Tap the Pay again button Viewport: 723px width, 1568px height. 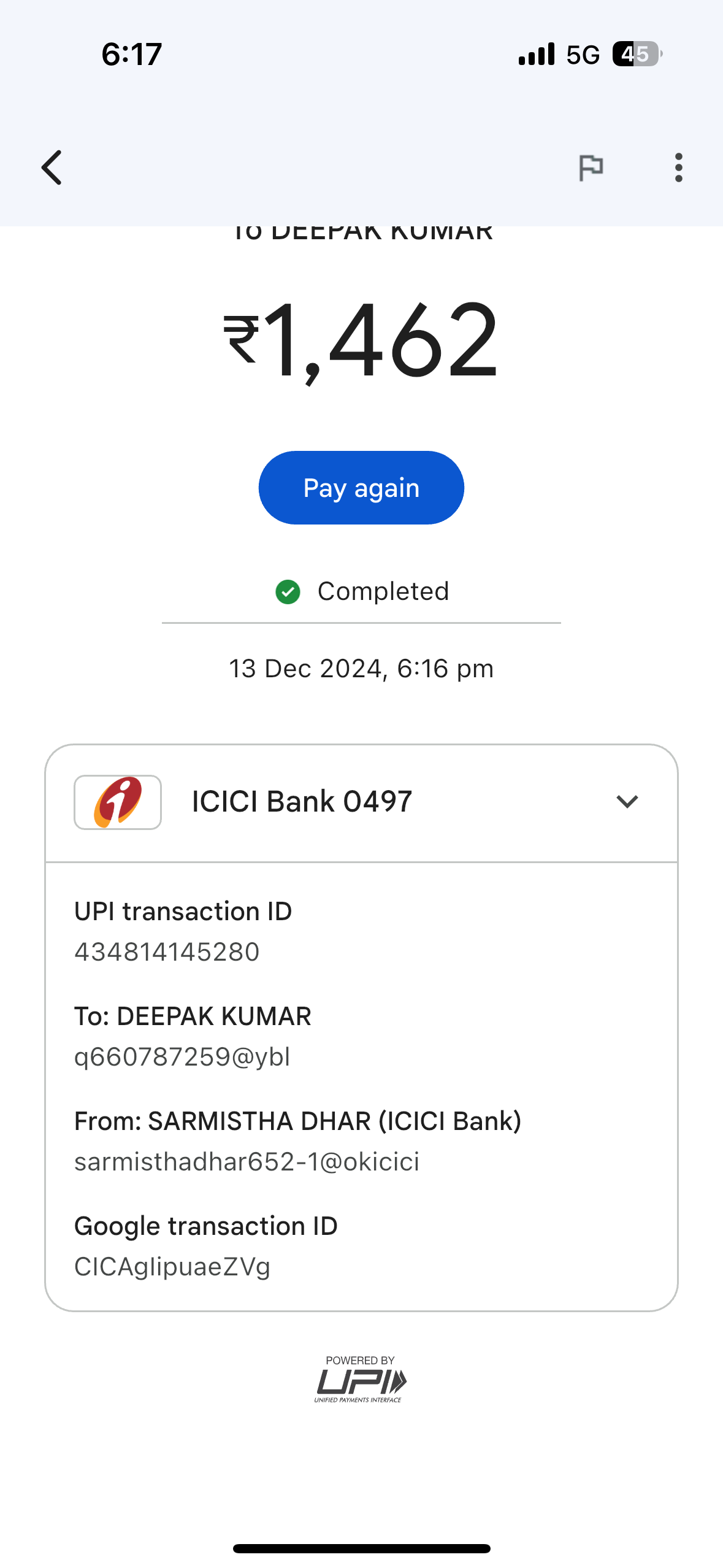coord(361,488)
